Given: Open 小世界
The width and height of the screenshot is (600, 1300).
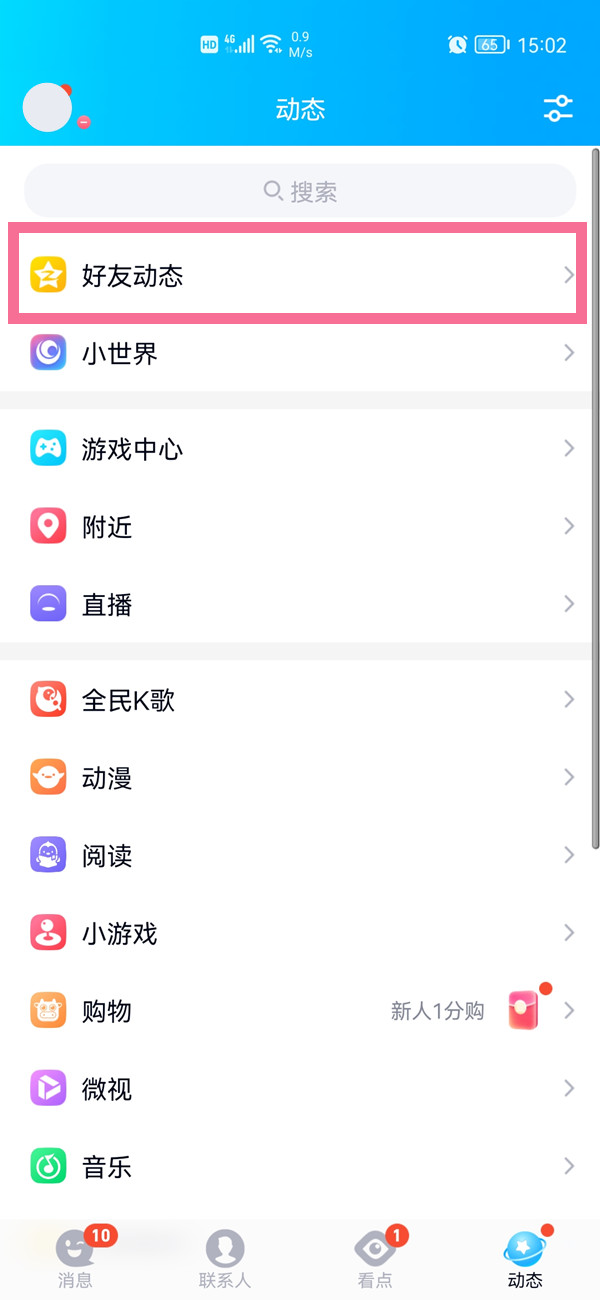Looking at the screenshot, I should coord(298,353).
